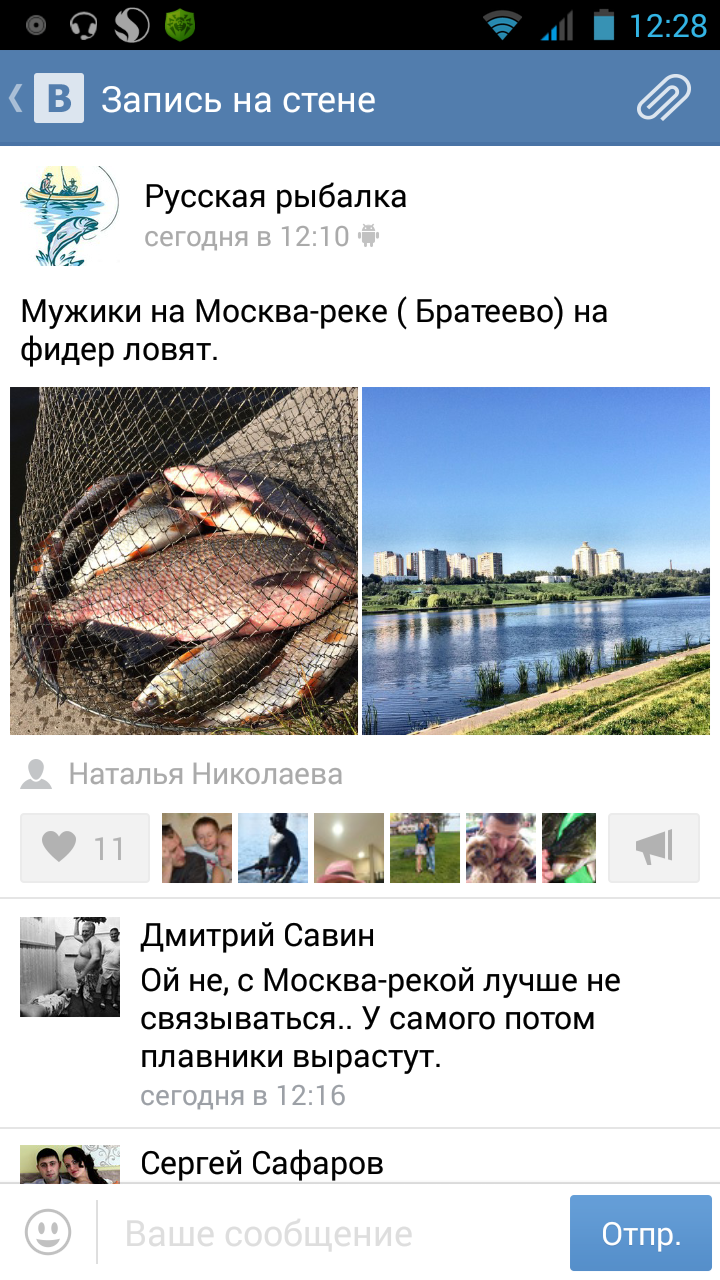Go back via the VK logo
The width and height of the screenshot is (720, 1280).
coord(57,99)
